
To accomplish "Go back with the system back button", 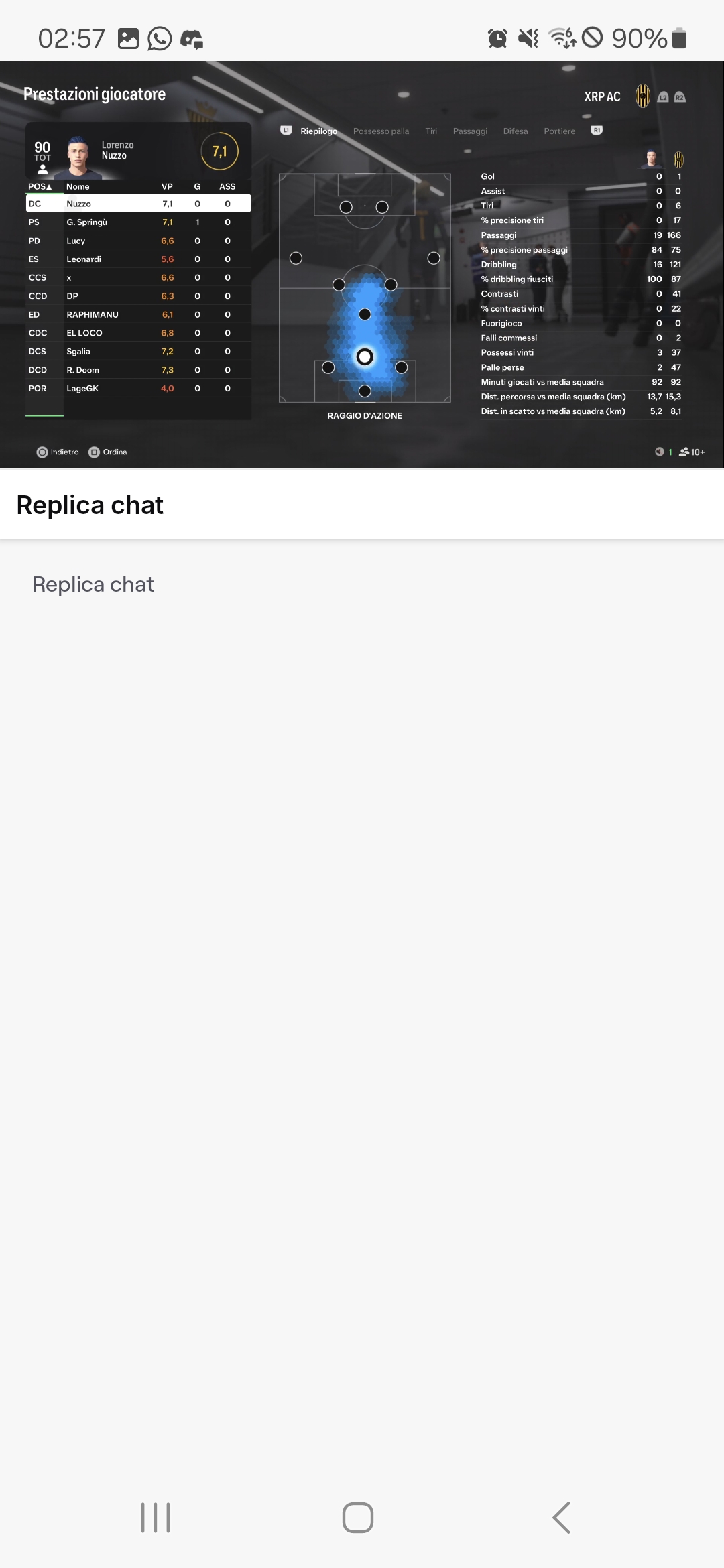I will click(562, 1517).
